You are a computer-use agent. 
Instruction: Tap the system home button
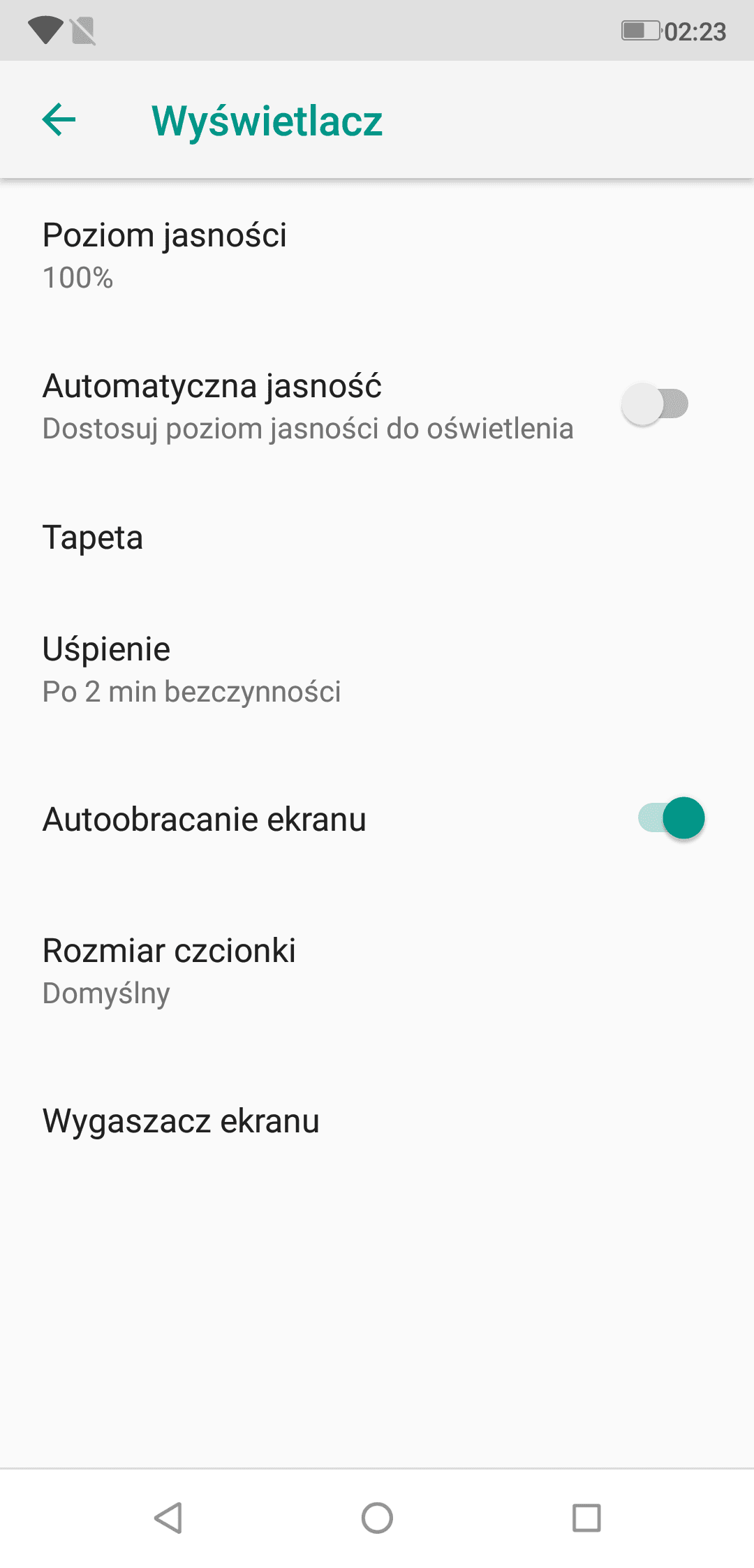pos(377,1518)
